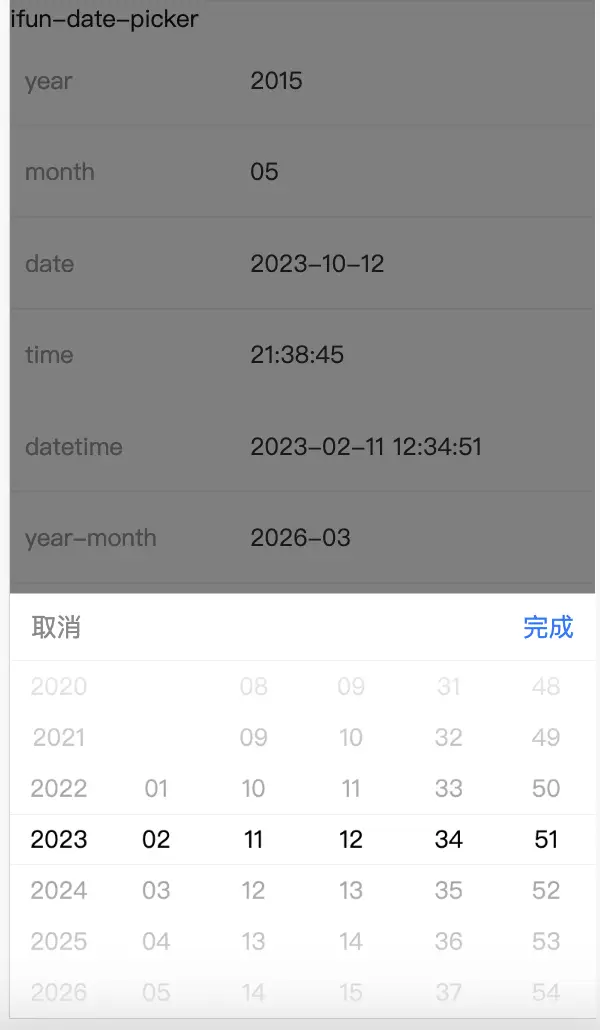This screenshot has height=1030, width=600.
Task: Dismiss the picker via the dimmed overlay
Action: click(x=302, y=296)
